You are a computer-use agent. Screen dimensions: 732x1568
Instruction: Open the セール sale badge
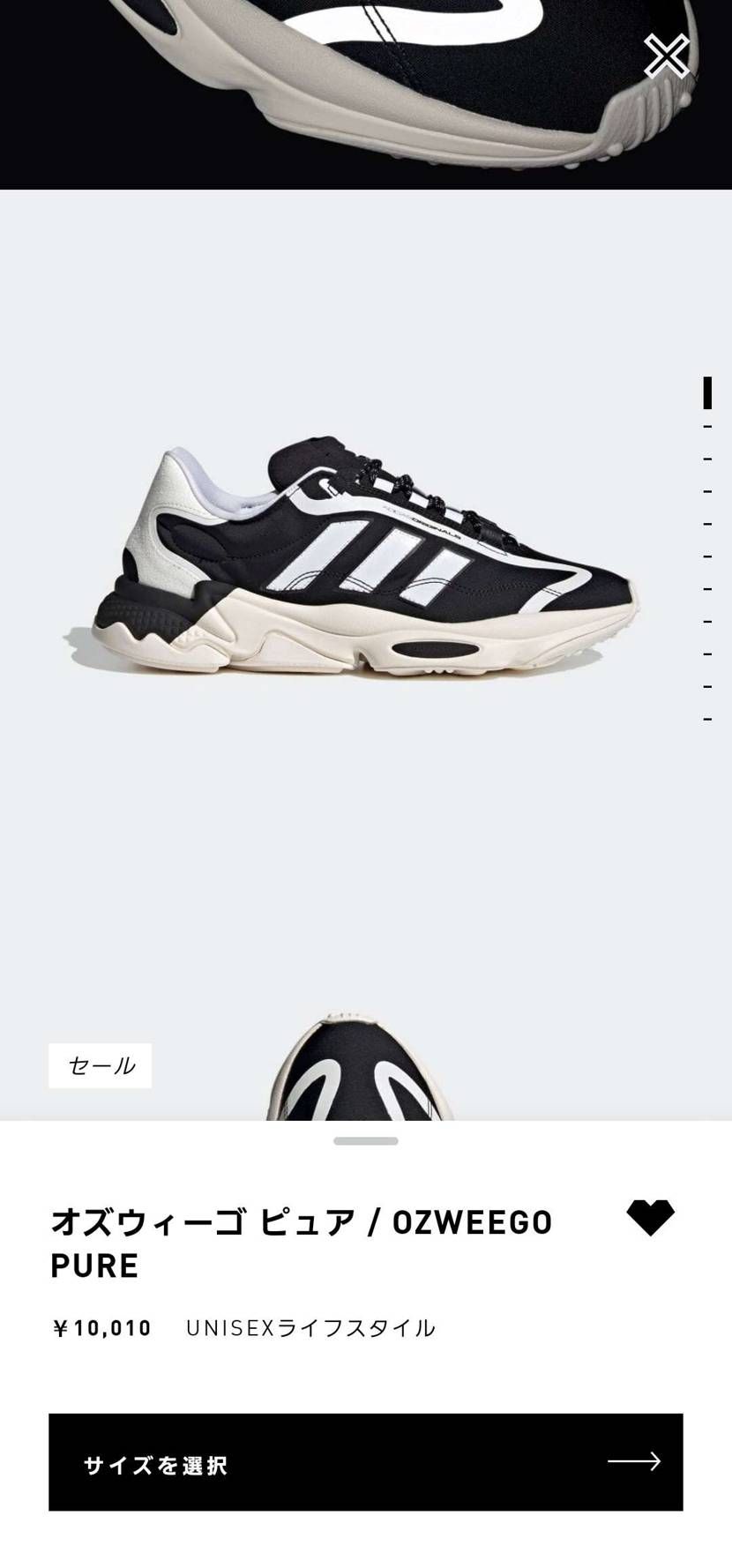pos(100,1065)
